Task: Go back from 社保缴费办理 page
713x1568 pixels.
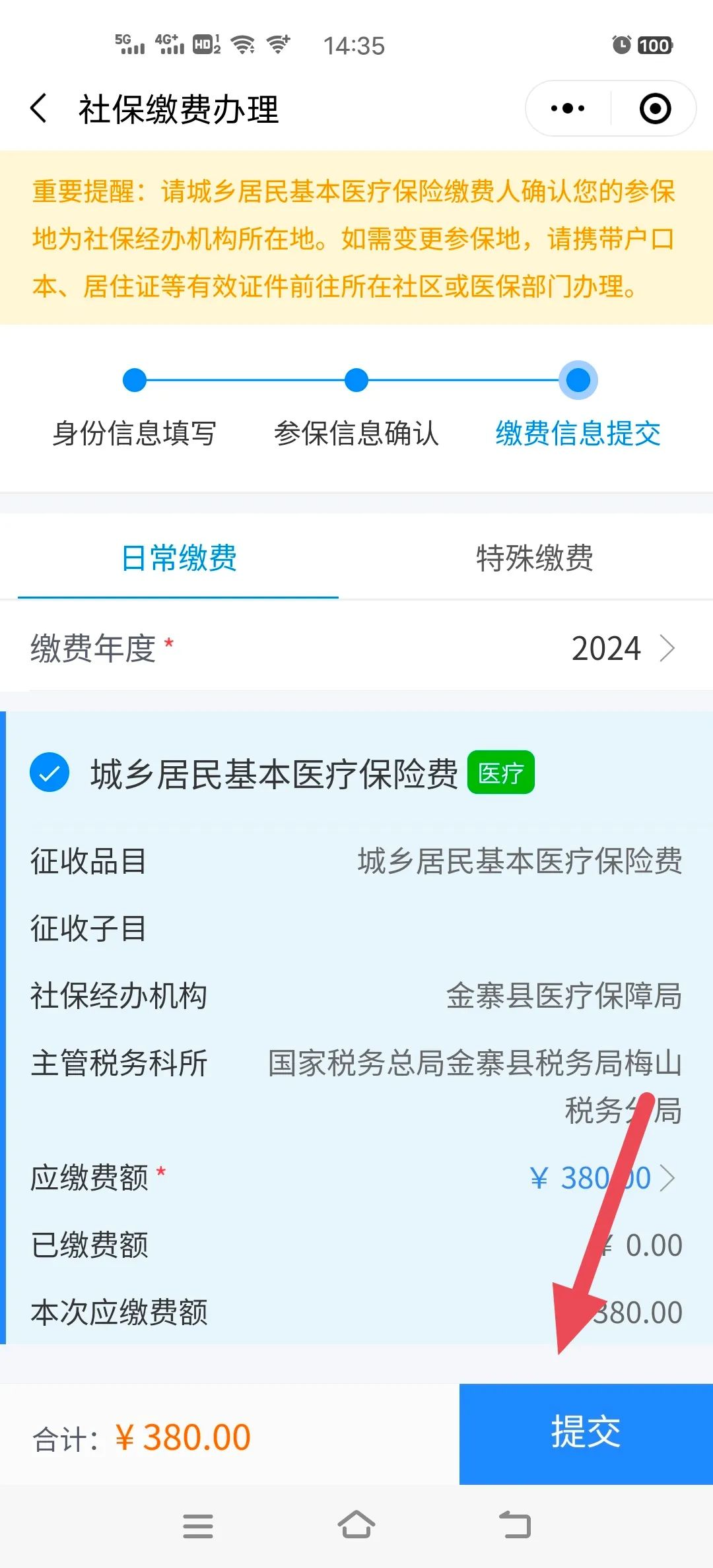Action: (x=40, y=108)
